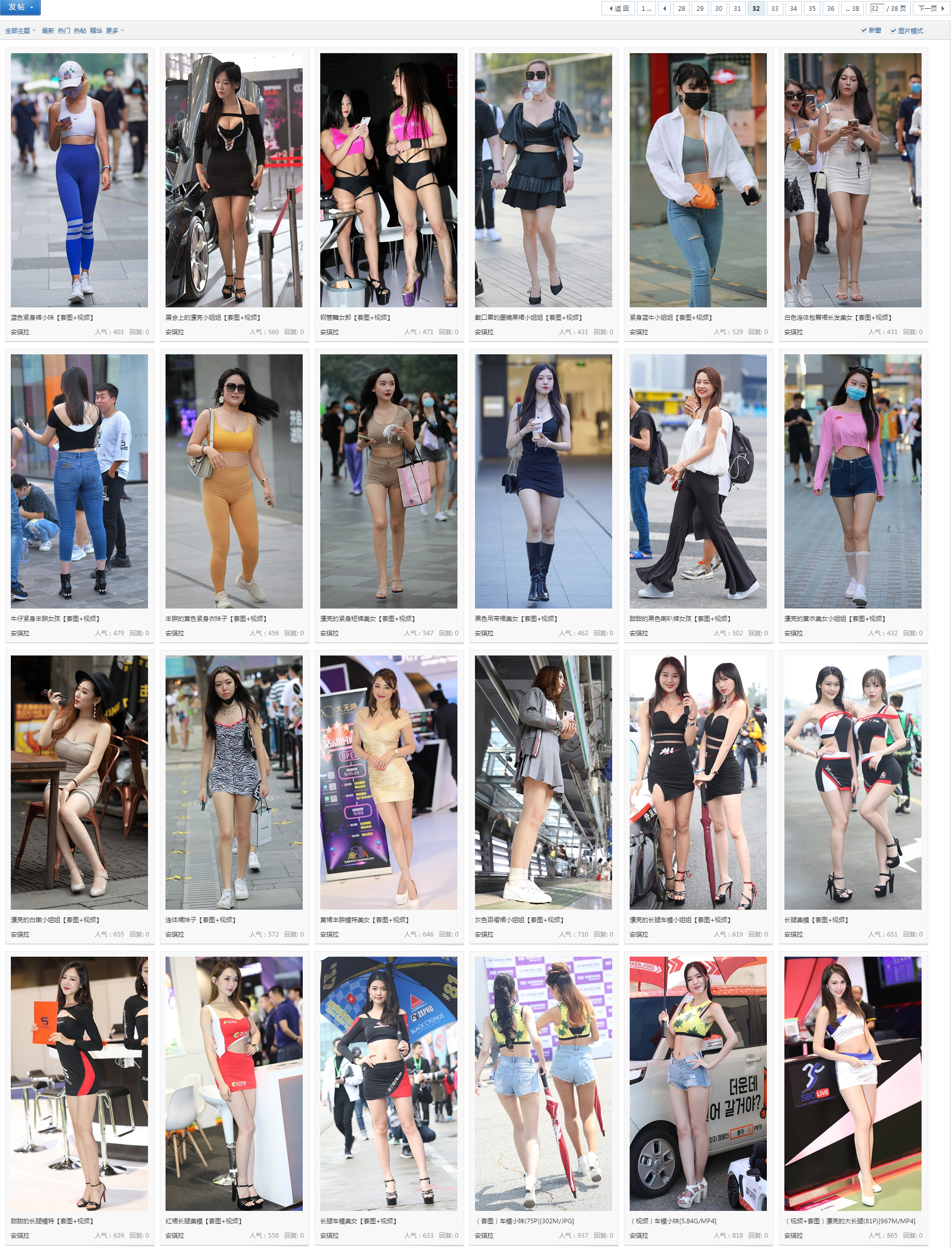Tap the 返回 back button
Screen dimensions: 952x1247
click(x=618, y=8)
